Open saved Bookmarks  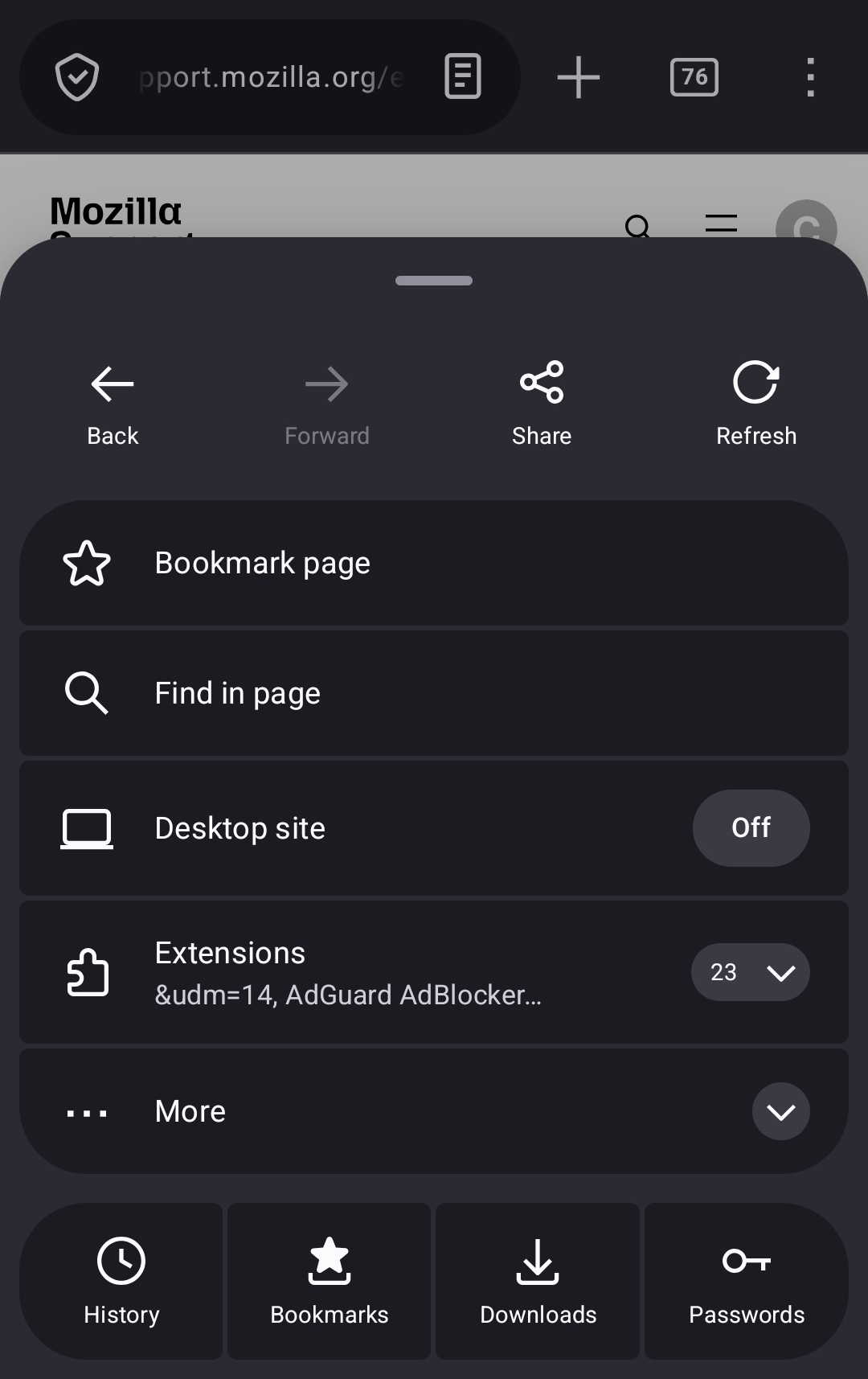tap(330, 1281)
